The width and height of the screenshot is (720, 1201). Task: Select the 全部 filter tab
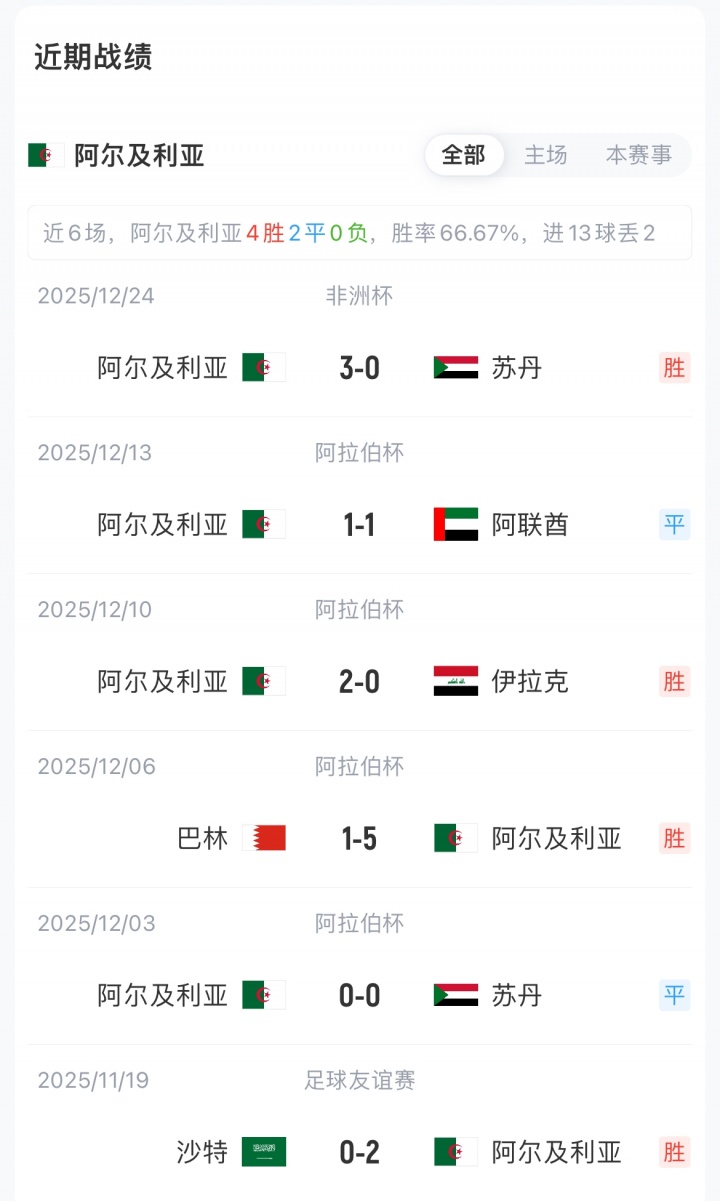click(463, 155)
